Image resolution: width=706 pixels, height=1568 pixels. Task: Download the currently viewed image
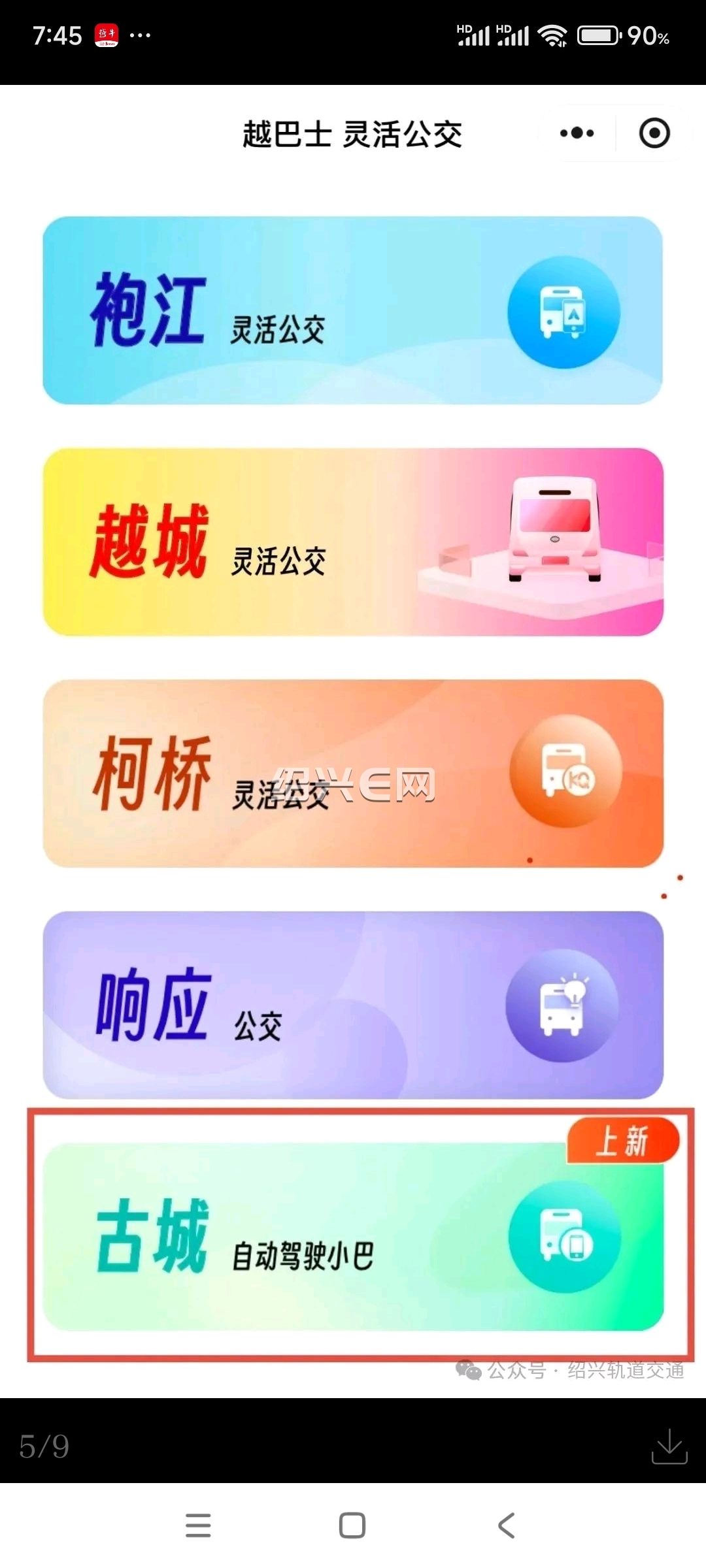669,1446
